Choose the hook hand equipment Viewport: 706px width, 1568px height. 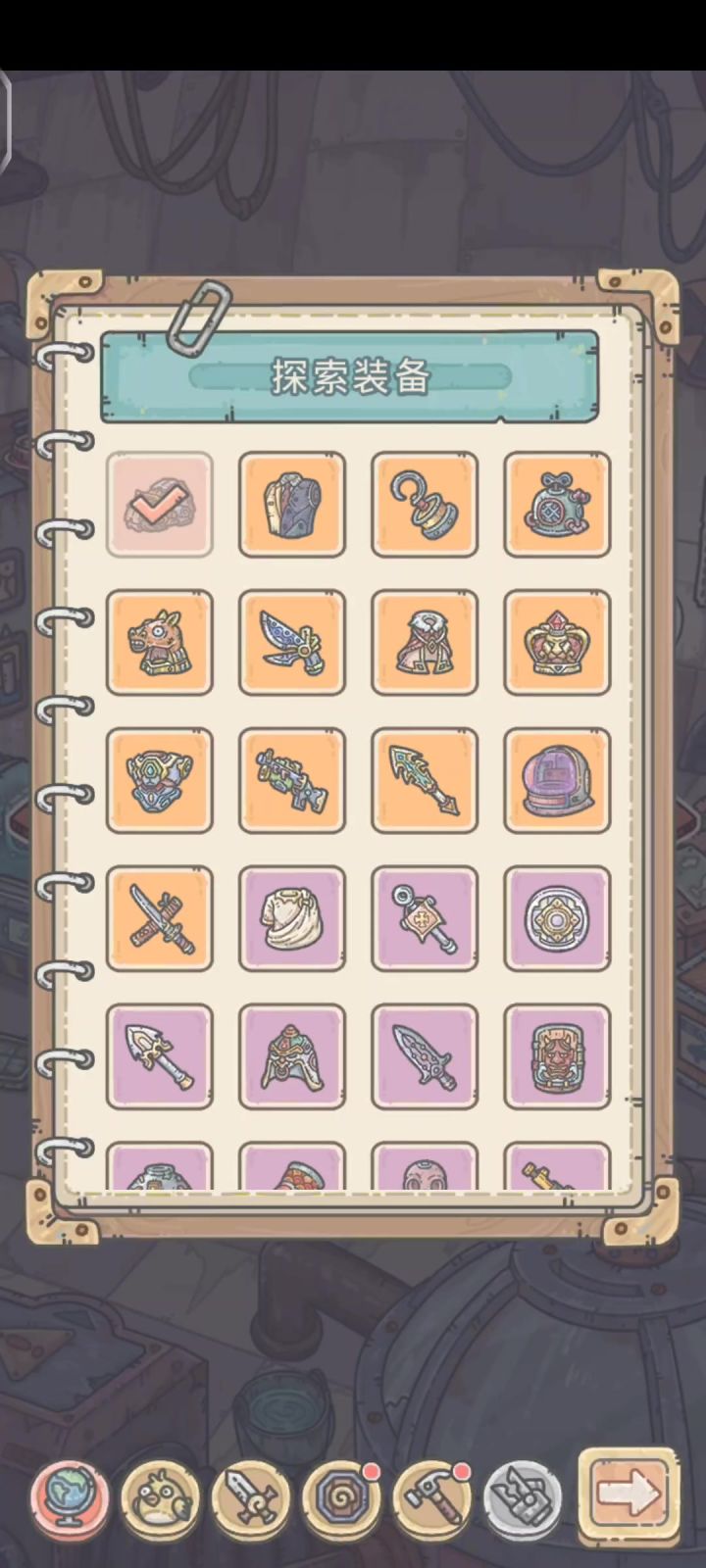coord(425,505)
